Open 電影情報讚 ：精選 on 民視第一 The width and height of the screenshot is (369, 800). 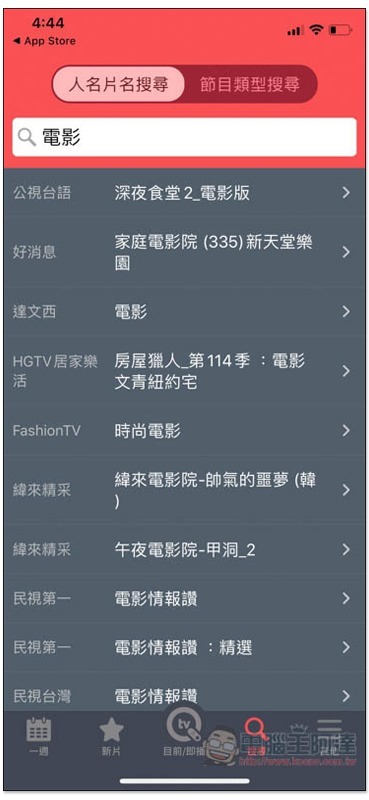[184, 647]
